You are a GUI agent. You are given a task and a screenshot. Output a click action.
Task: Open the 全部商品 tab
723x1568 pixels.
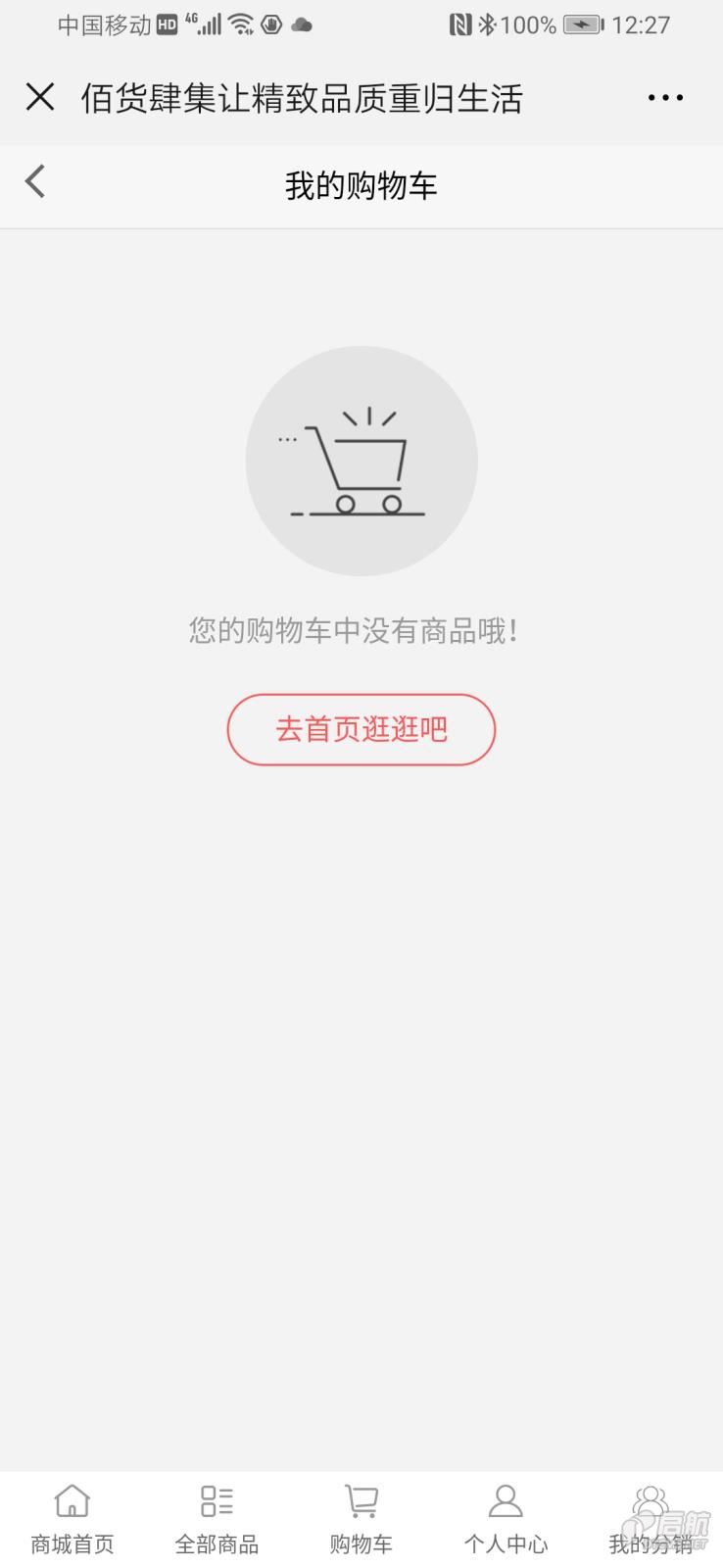click(x=217, y=1520)
